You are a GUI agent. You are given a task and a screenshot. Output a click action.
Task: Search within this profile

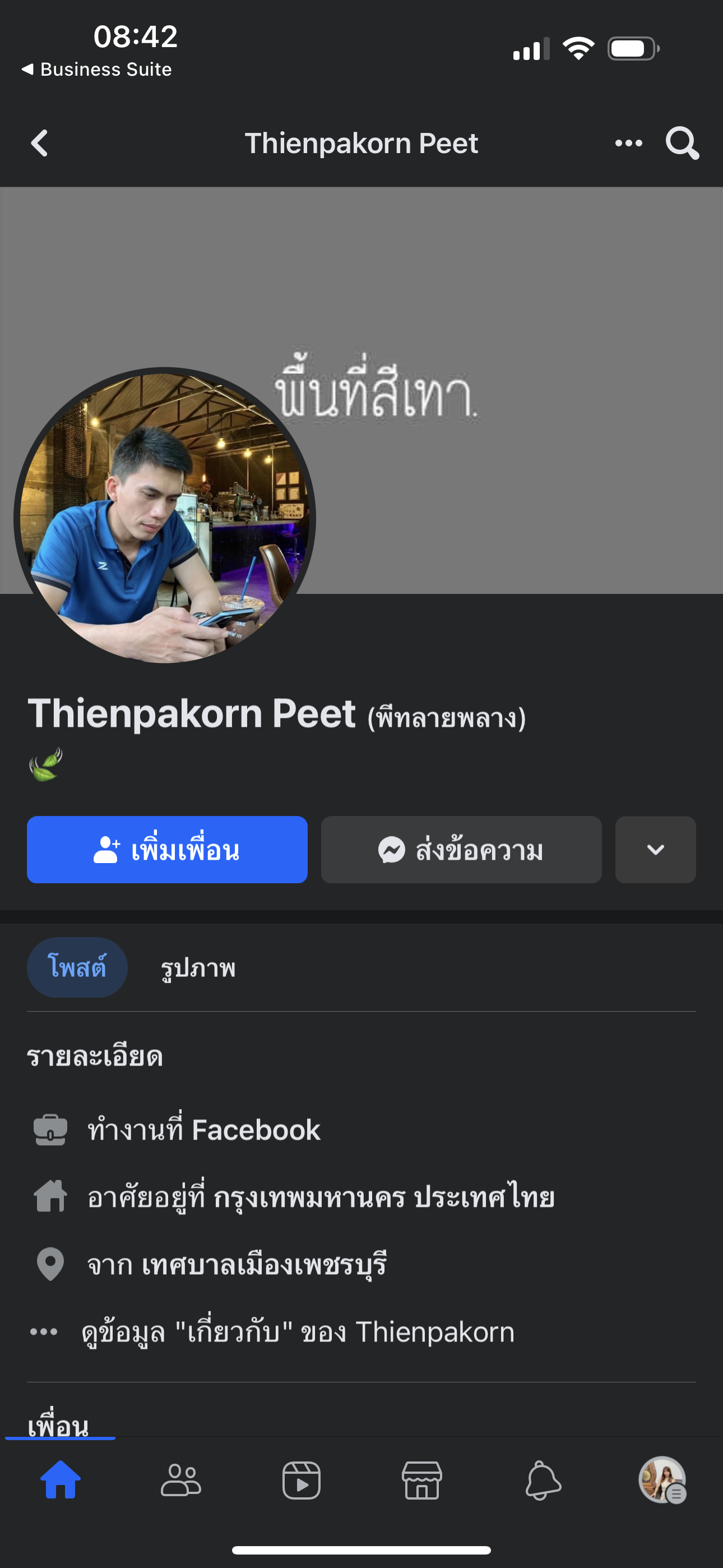[x=682, y=144]
